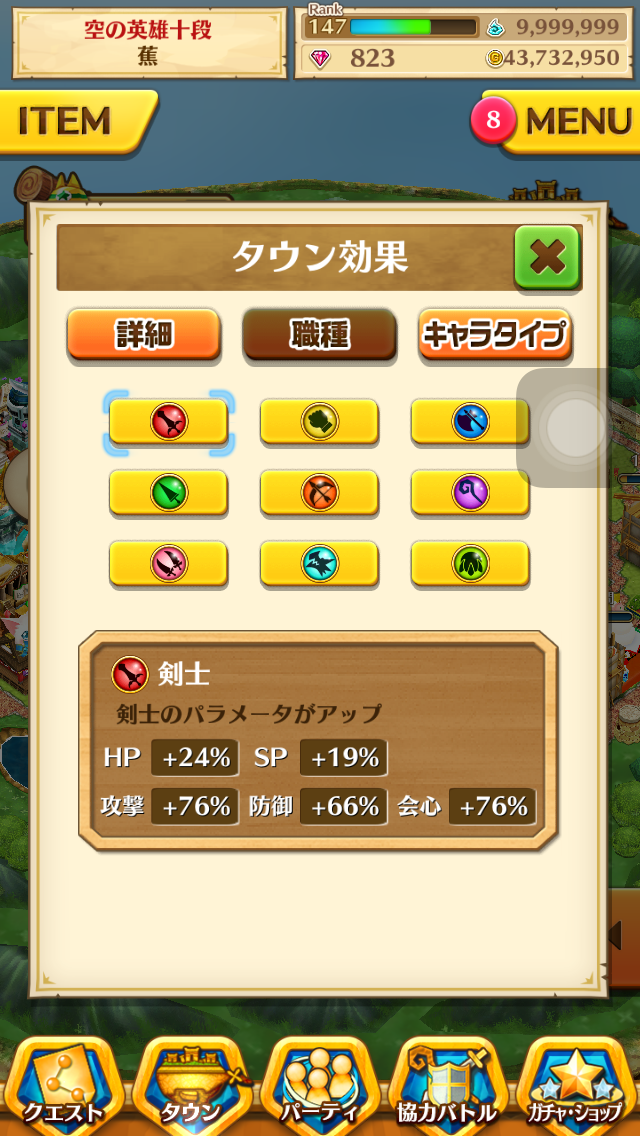Choose the orange bow class button
640x1136 pixels.
tap(319, 492)
